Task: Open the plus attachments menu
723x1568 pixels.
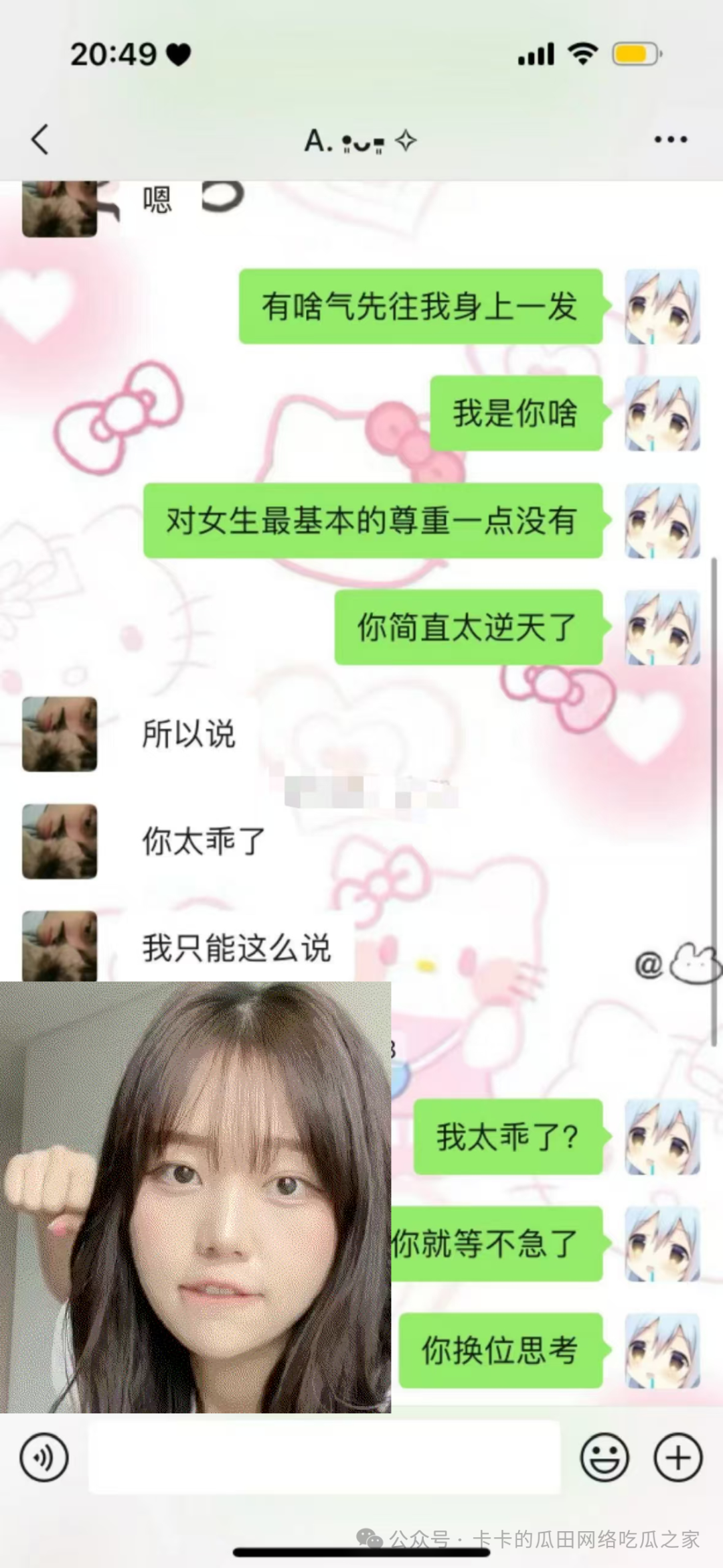Action: [677, 1457]
